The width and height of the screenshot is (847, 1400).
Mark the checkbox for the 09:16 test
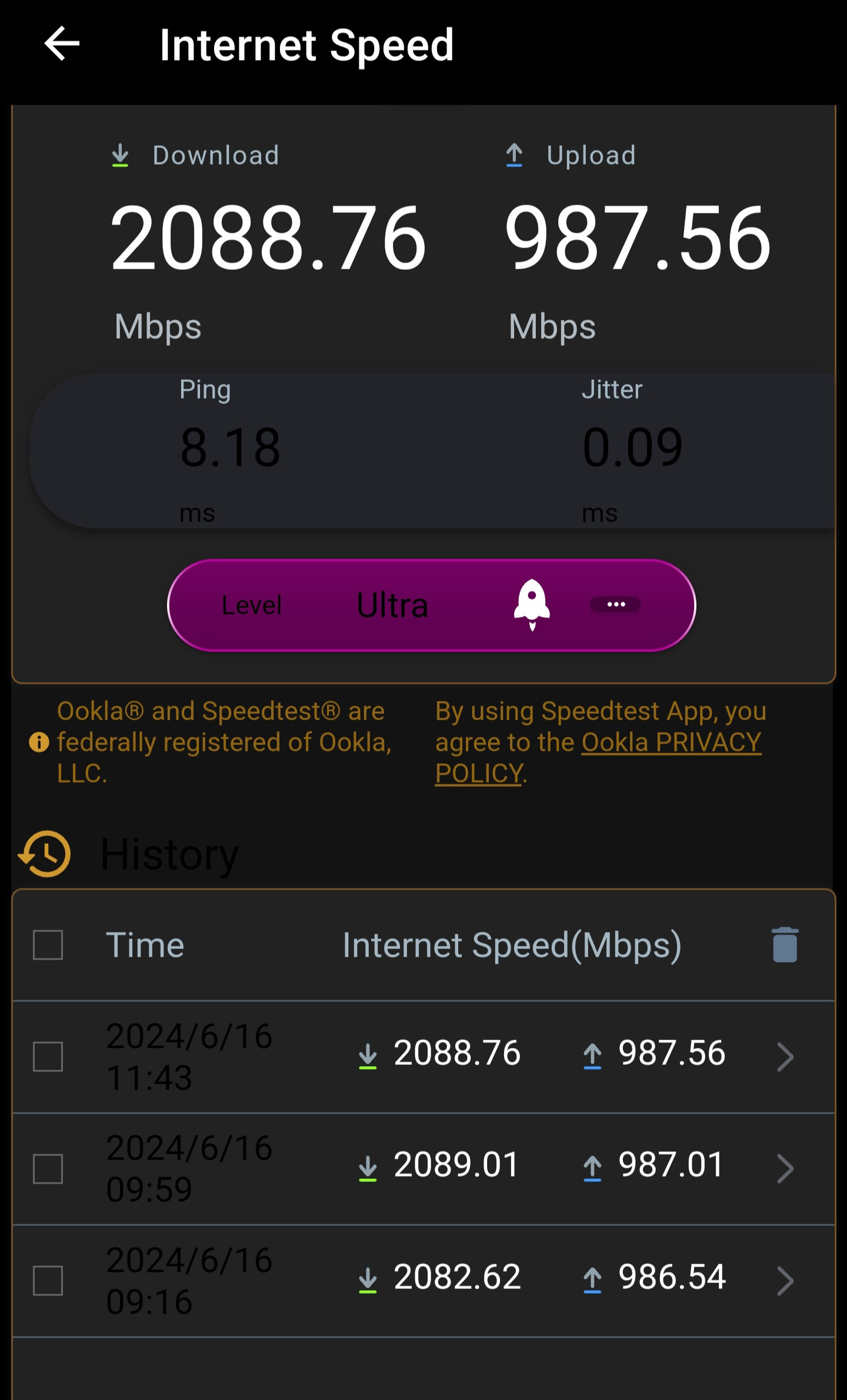[48, 1281]
